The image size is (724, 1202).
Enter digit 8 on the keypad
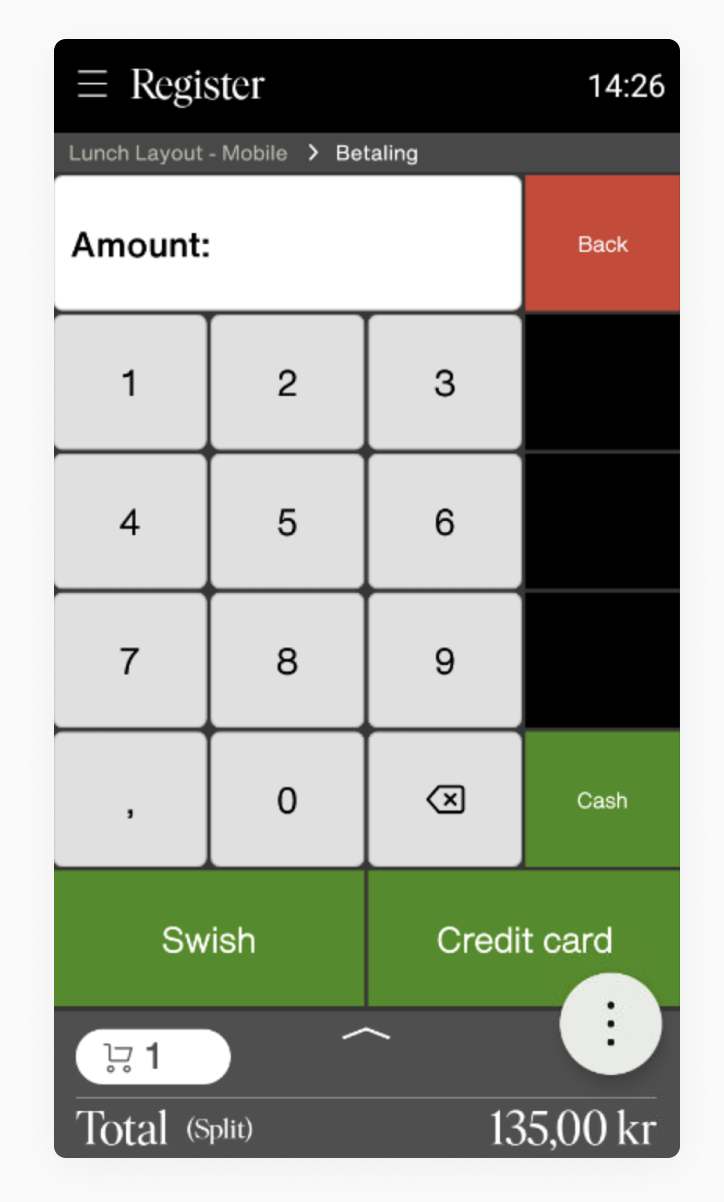(x=287, y=661)
